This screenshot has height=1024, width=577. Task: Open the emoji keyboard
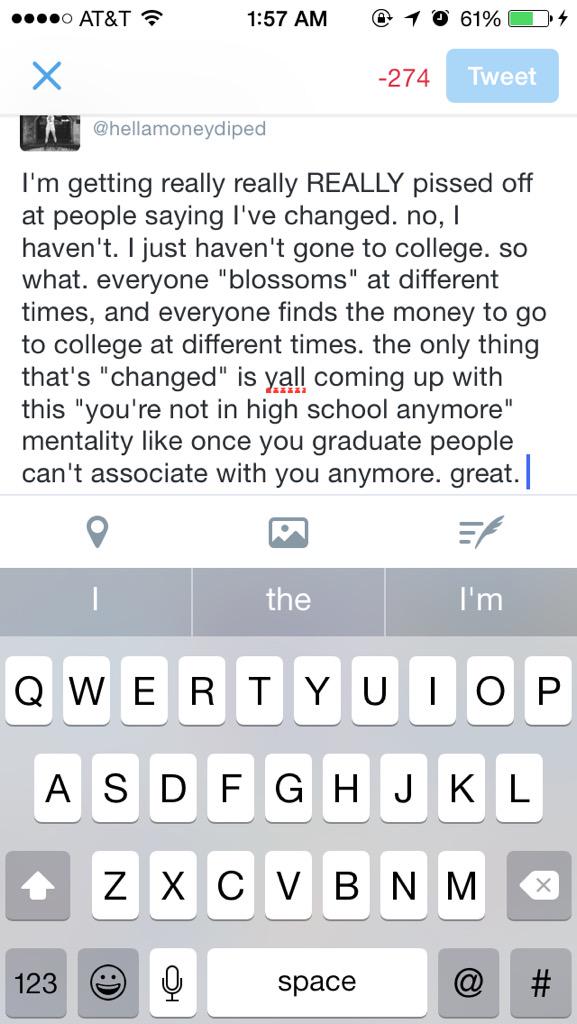(108, 982)
